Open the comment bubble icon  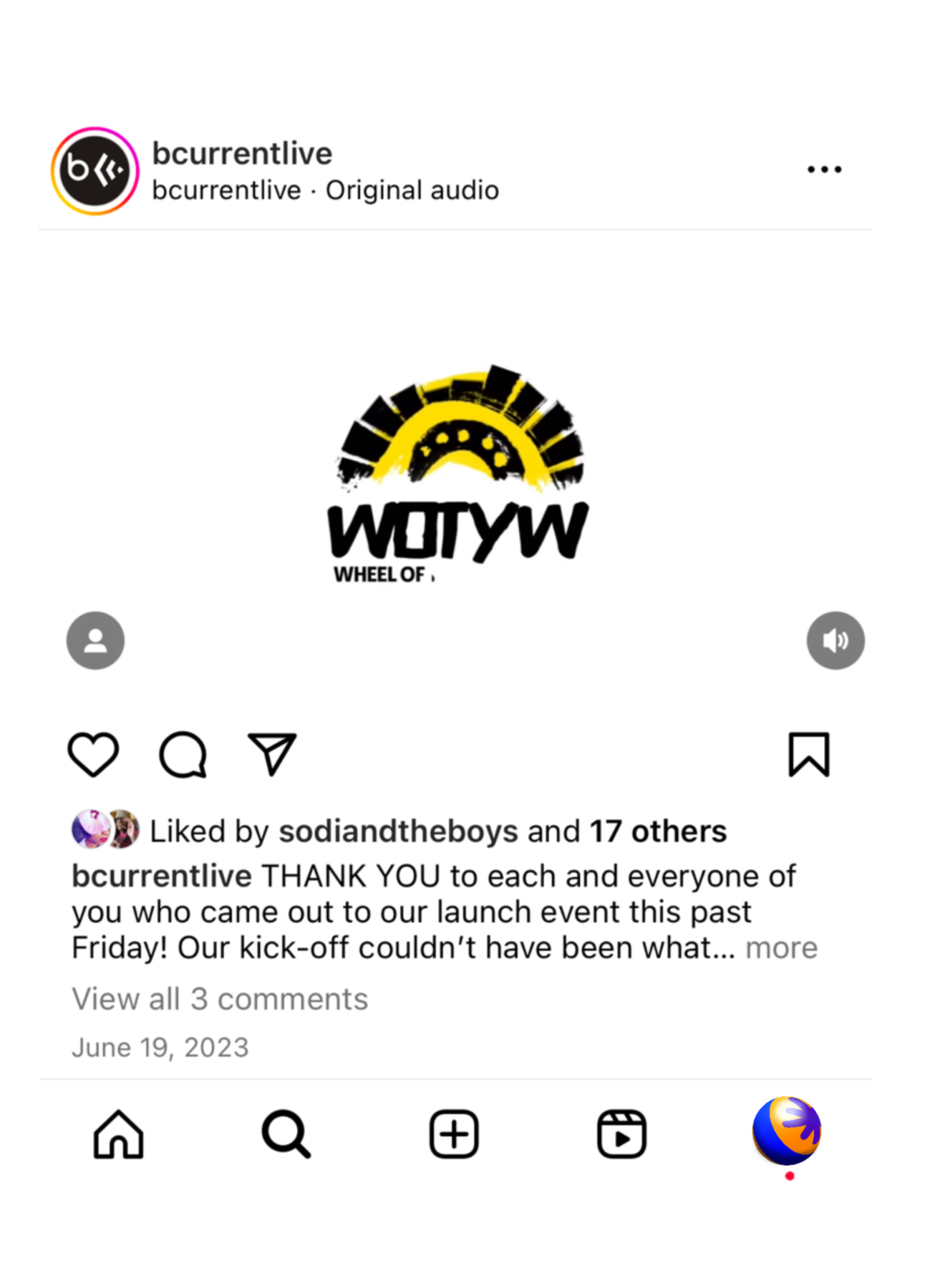tap(183, 754)
